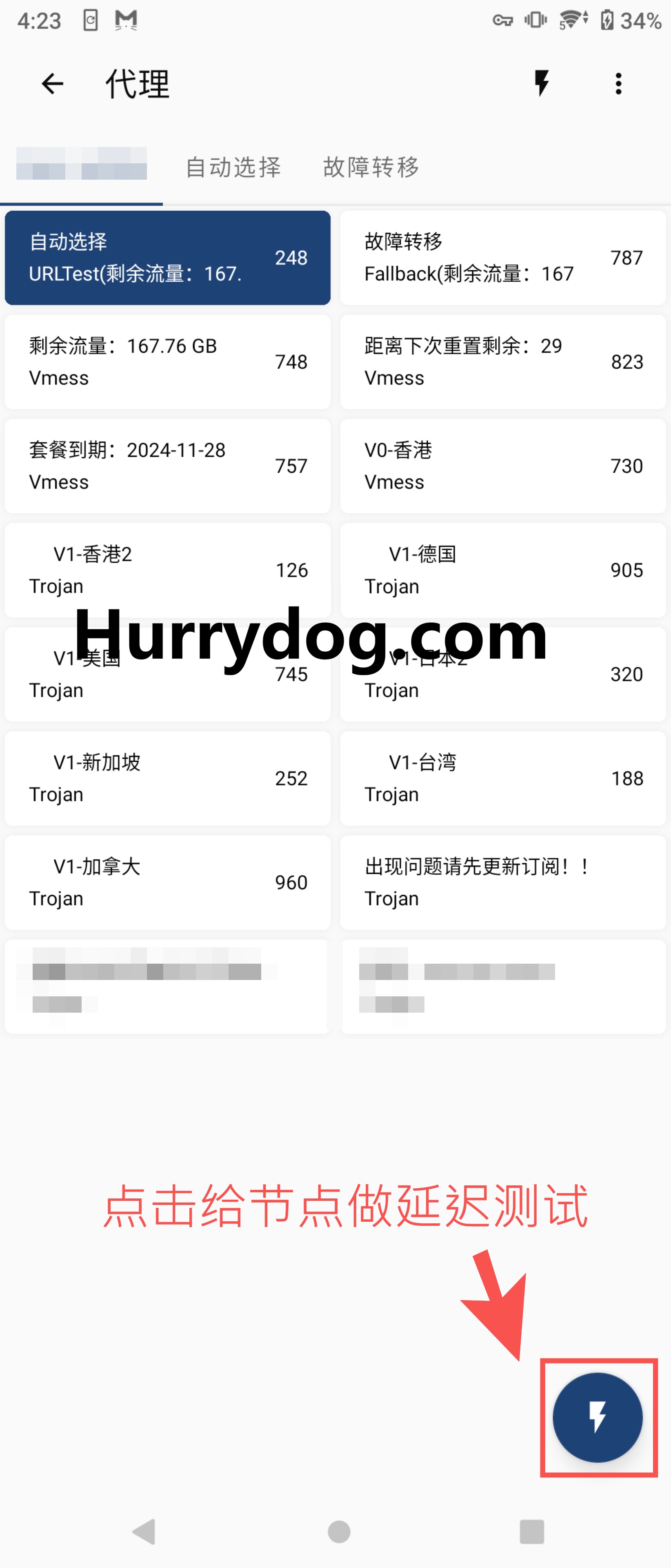Image resolution: width=671 pixels, height=1568 pixels.
Task: Pick the V1-新加坡 Trojan node
Action: click(x=167, y=778)
